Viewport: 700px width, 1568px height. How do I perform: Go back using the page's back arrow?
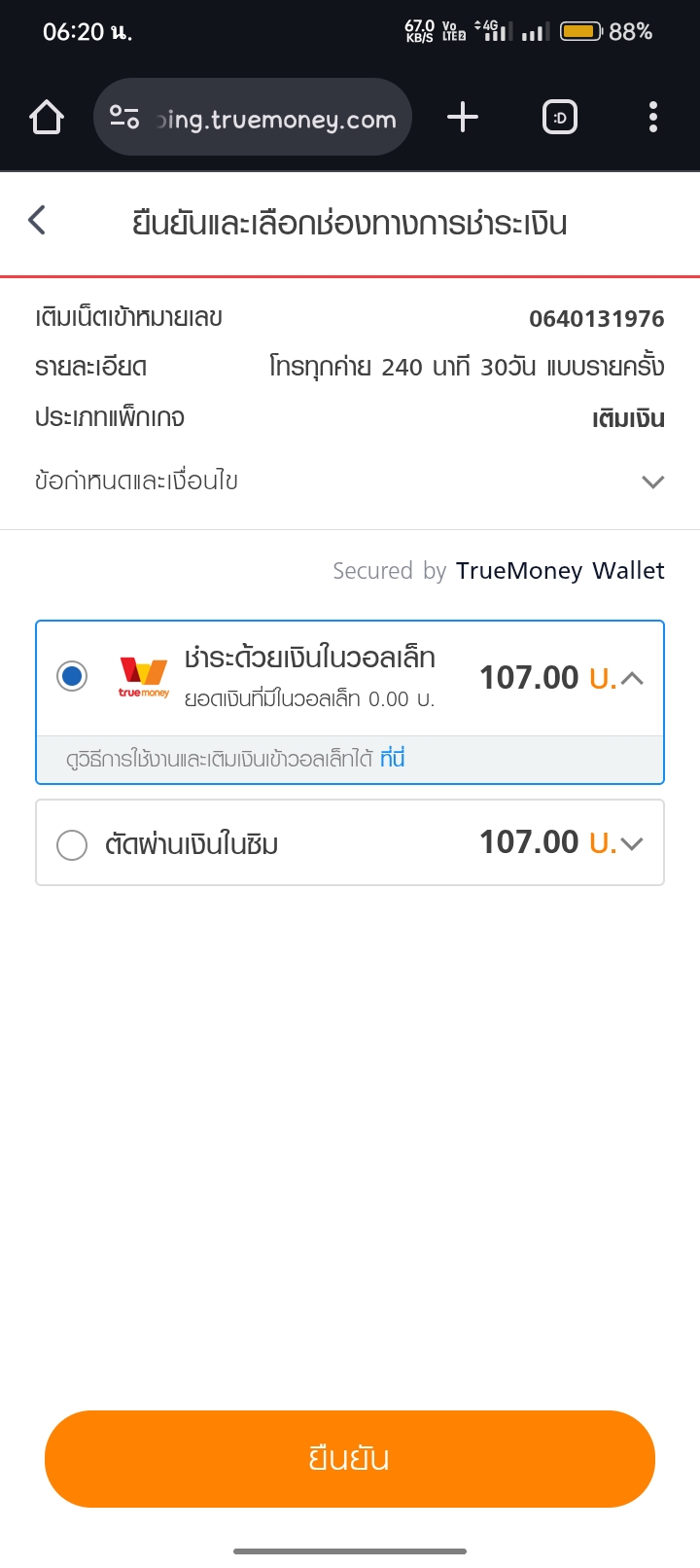tap(37, 221)
